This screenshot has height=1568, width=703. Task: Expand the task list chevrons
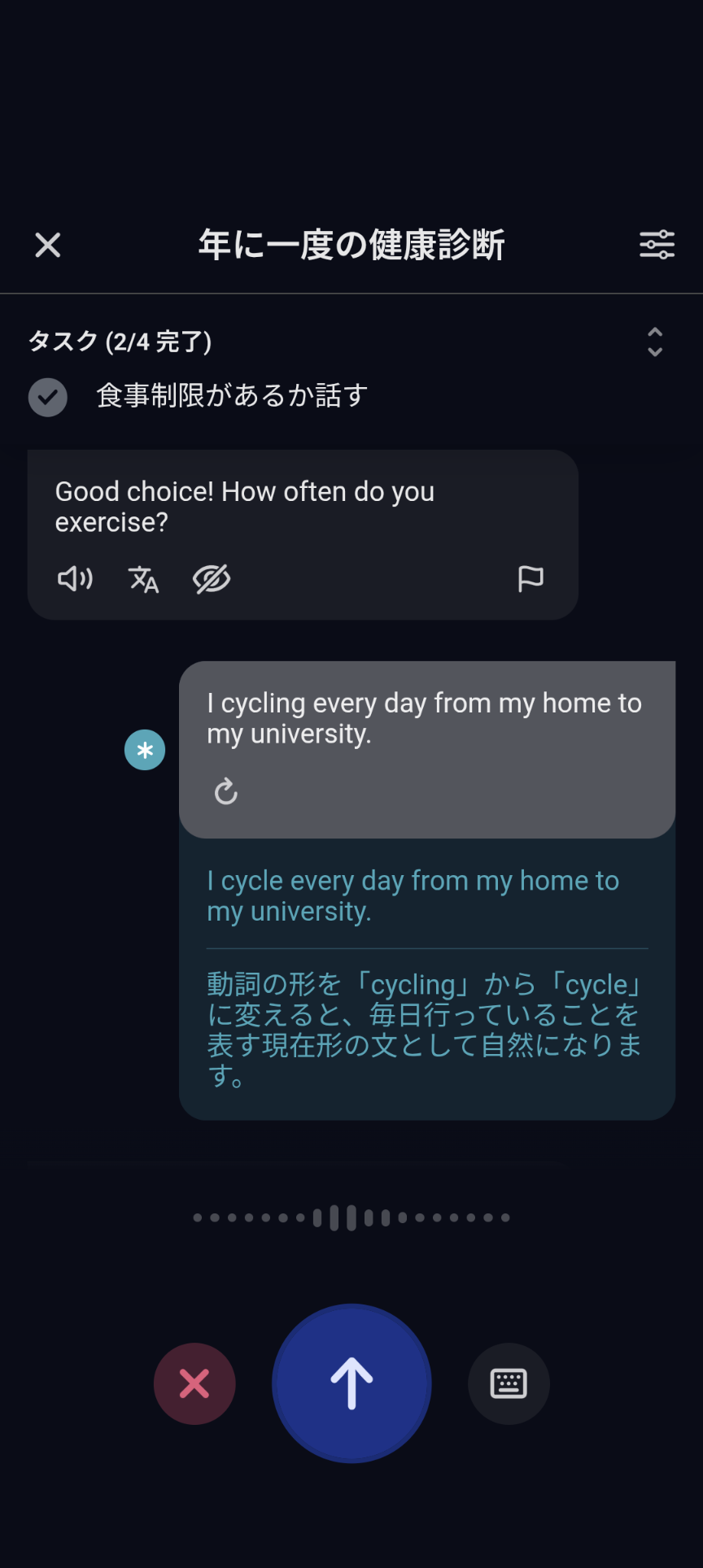point(655,342)
